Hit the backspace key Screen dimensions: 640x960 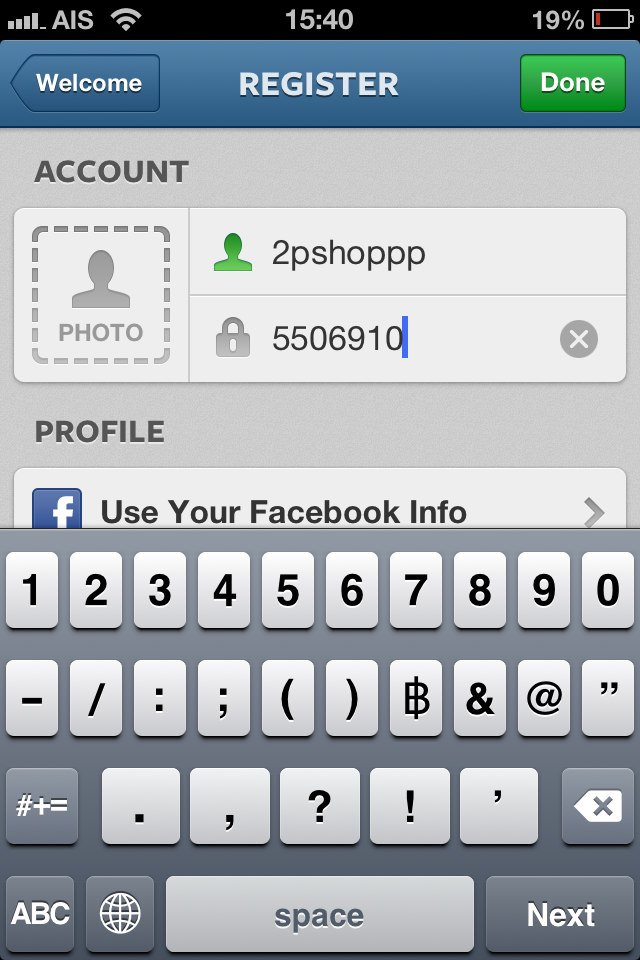point(598,806)
